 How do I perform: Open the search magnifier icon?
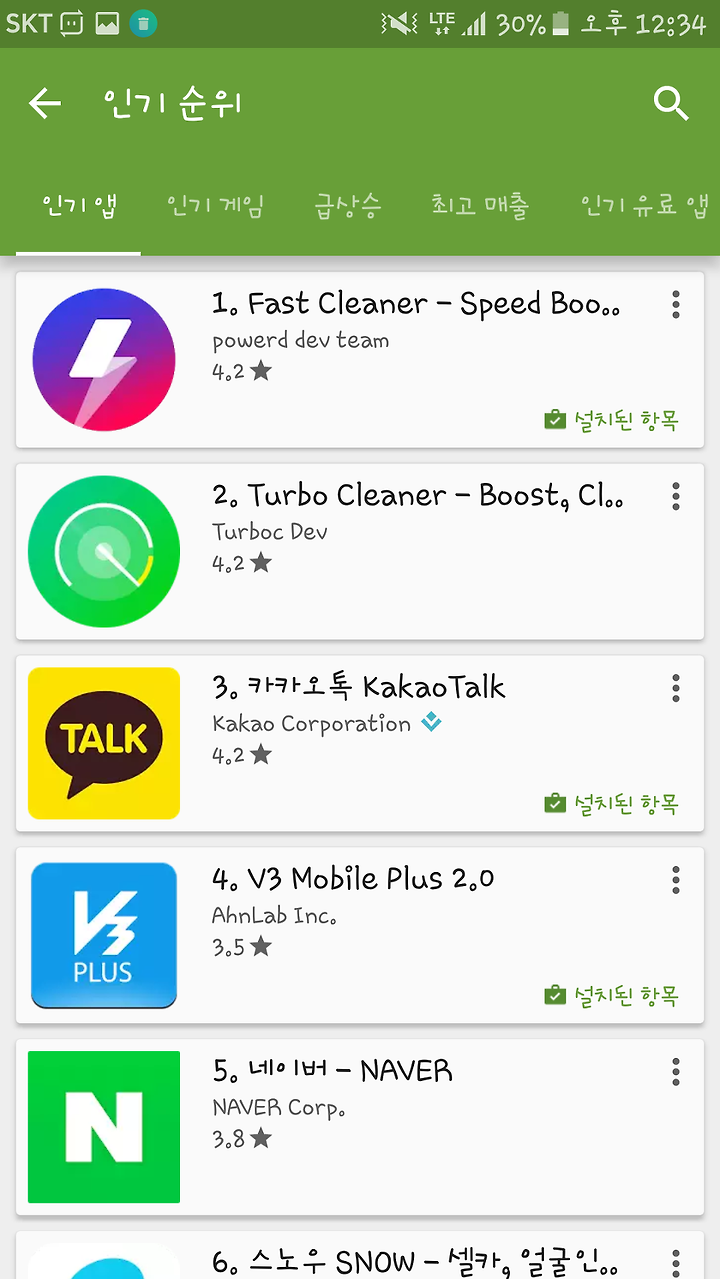[x=671, y=103]
